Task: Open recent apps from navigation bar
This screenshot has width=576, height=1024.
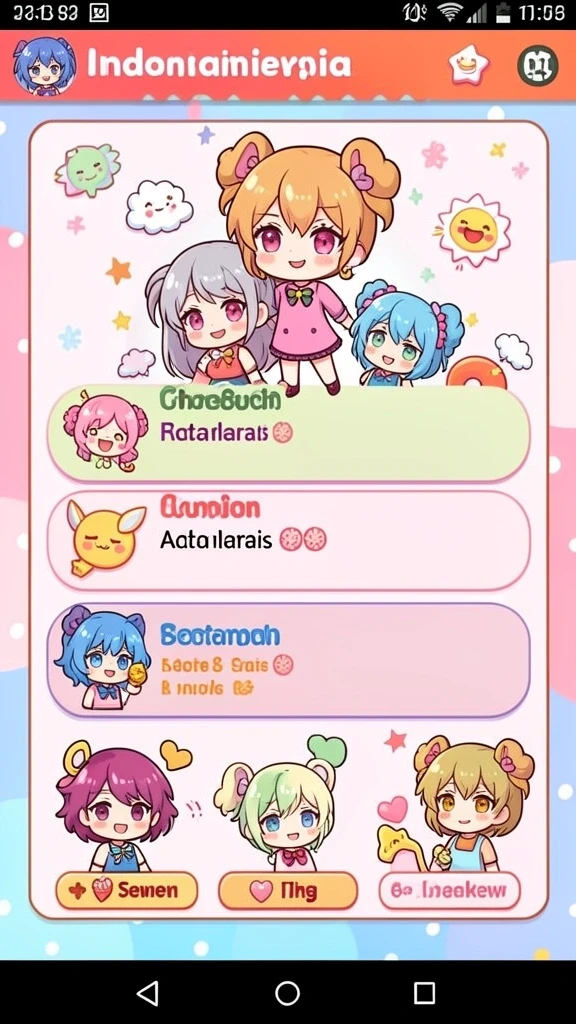Action: coord(424,993)
